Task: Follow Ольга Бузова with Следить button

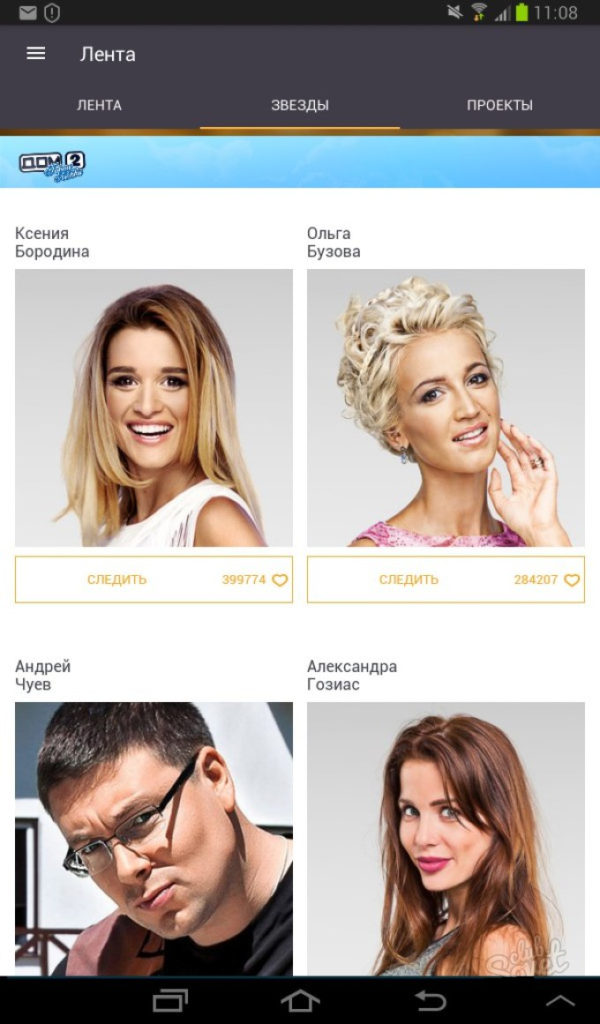Action: click(x=409, y=580)
